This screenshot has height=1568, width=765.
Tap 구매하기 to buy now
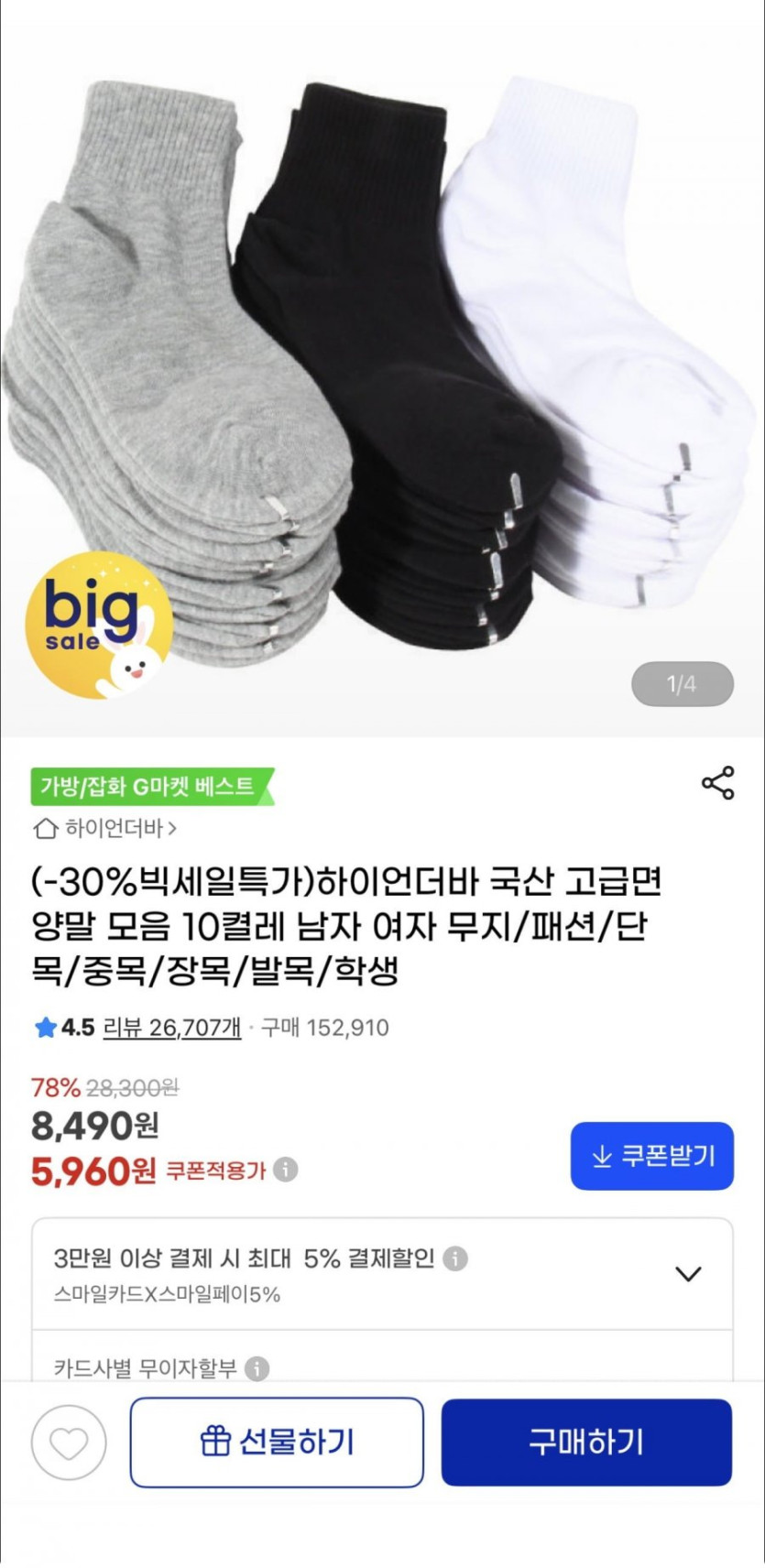click(x=586, y=1443)
